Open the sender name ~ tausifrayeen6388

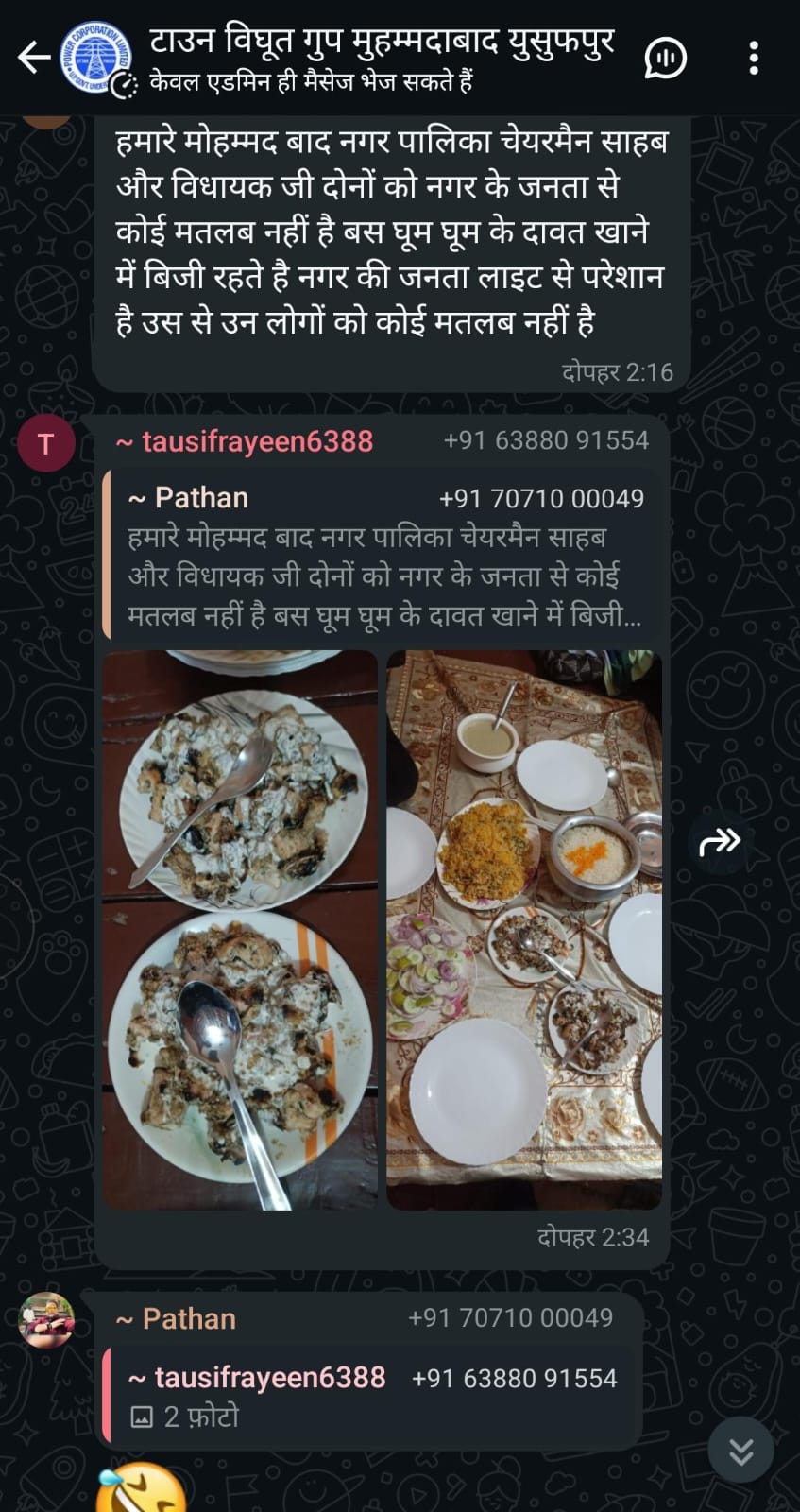246,441
